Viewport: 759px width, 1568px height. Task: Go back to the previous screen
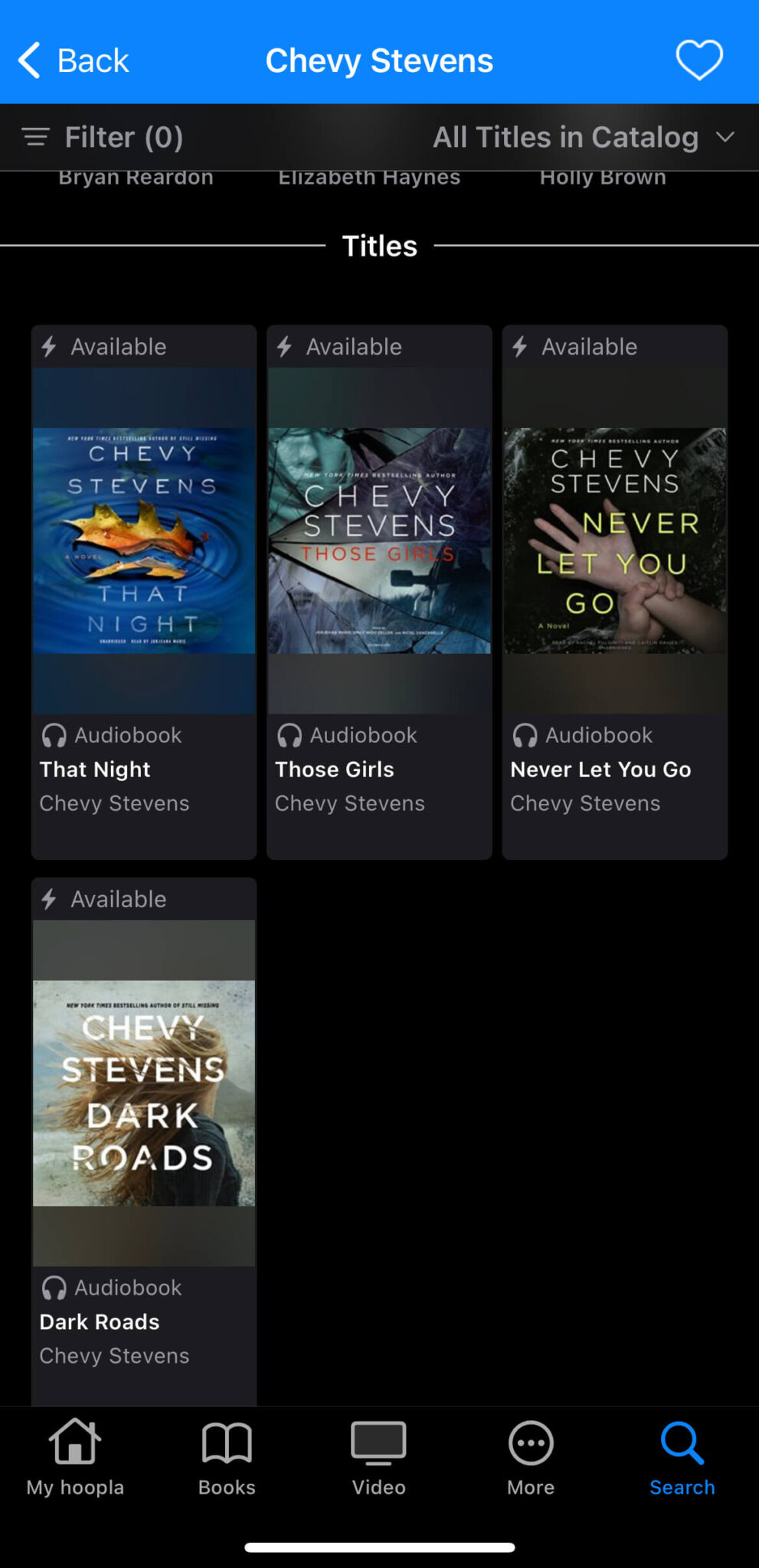click(74, 60)
